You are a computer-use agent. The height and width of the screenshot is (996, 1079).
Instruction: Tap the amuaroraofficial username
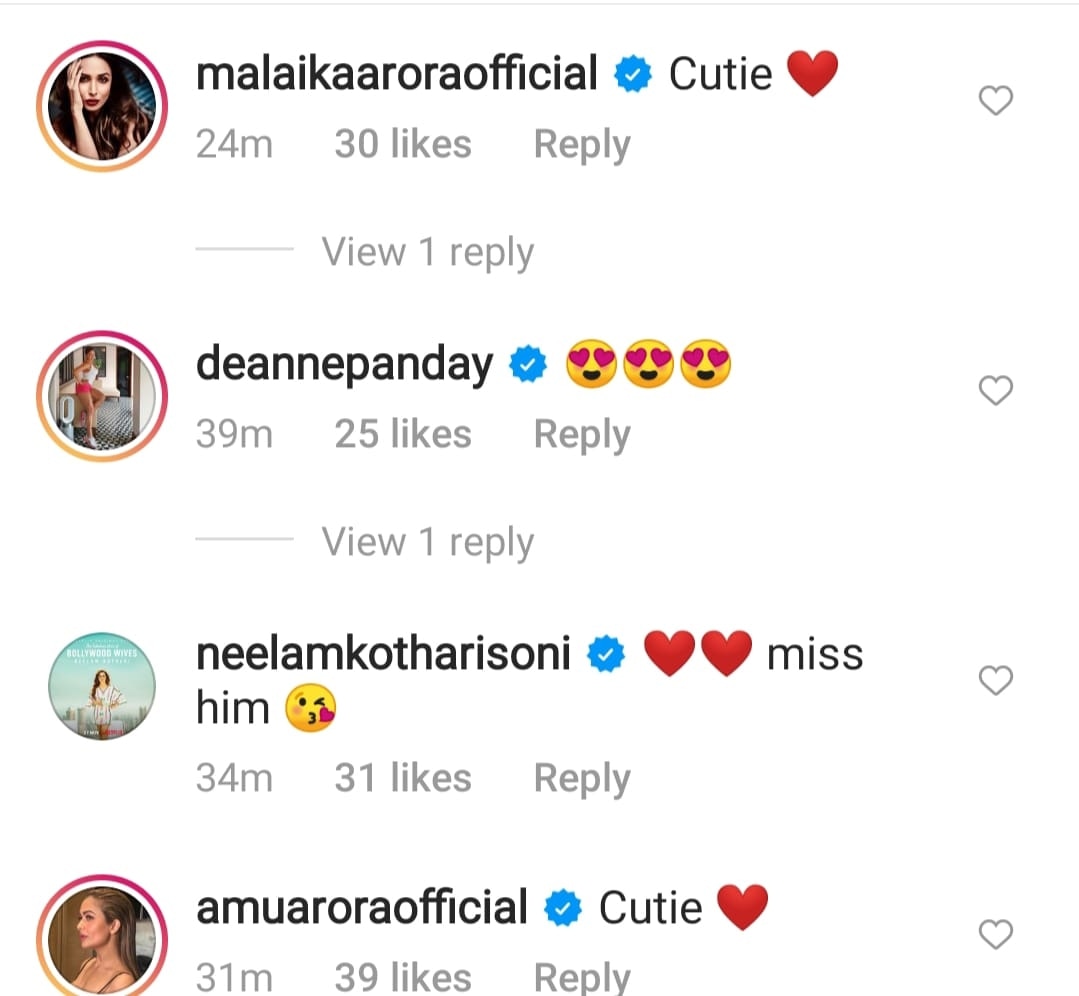point(361,908)
